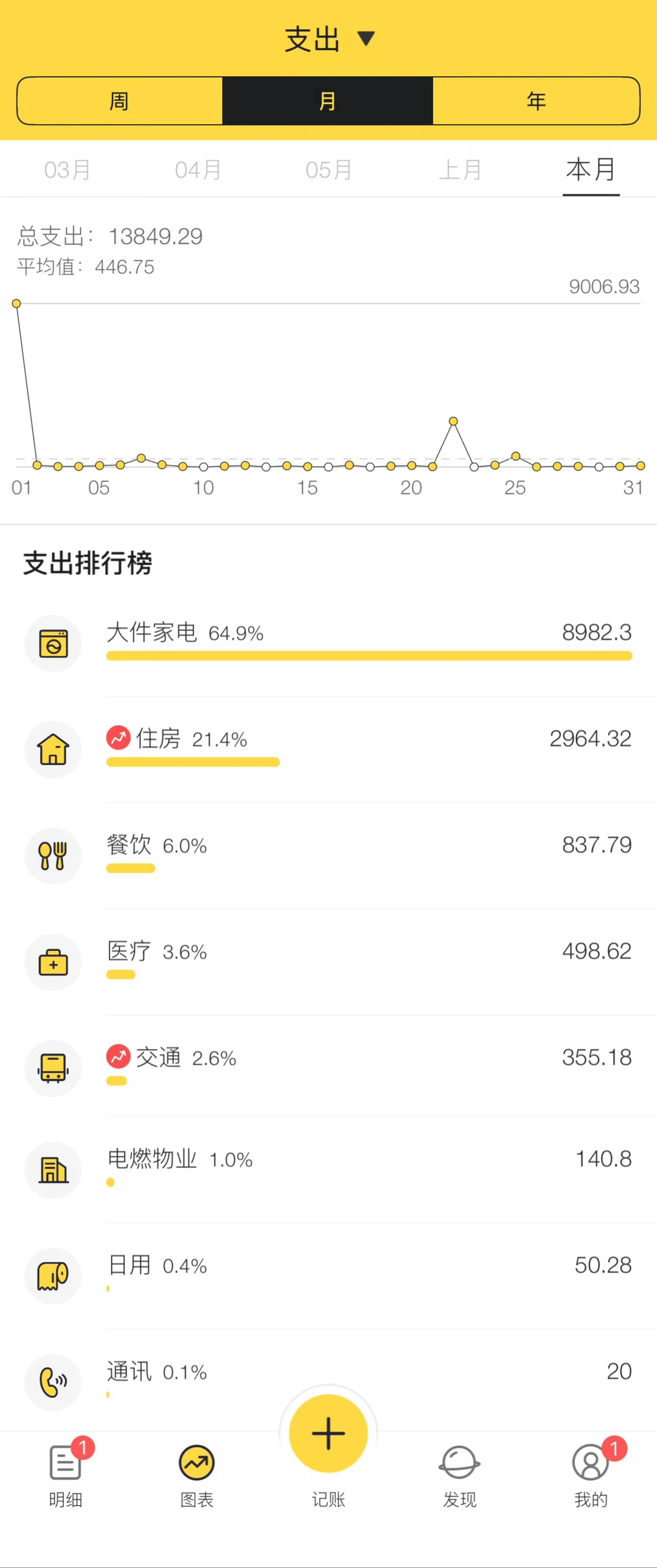Viewport: 657px width, 1568px height.
Task: Tap the chart point on day 22
Action: tap(453, 421)
